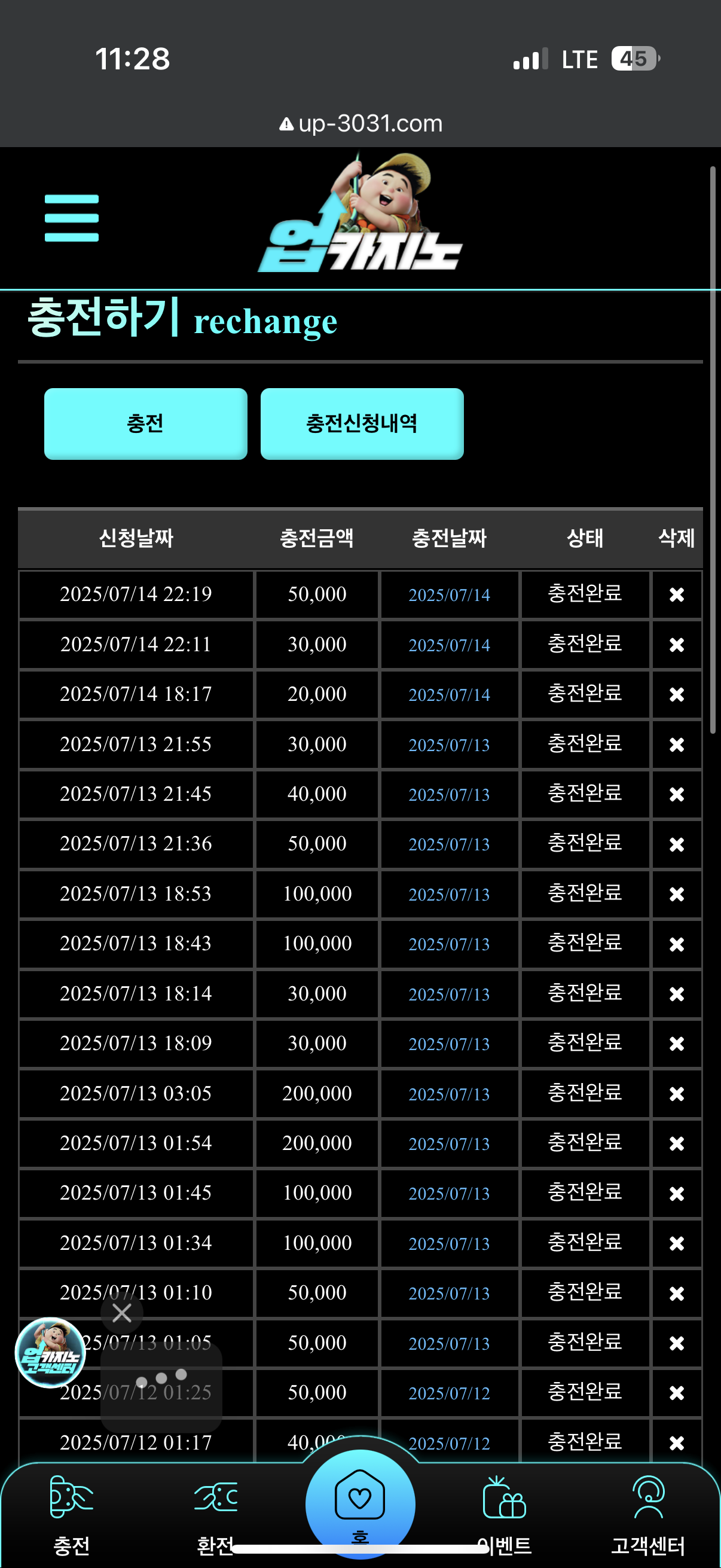Open the hamburger drawer menu

[x=71, y=218]
